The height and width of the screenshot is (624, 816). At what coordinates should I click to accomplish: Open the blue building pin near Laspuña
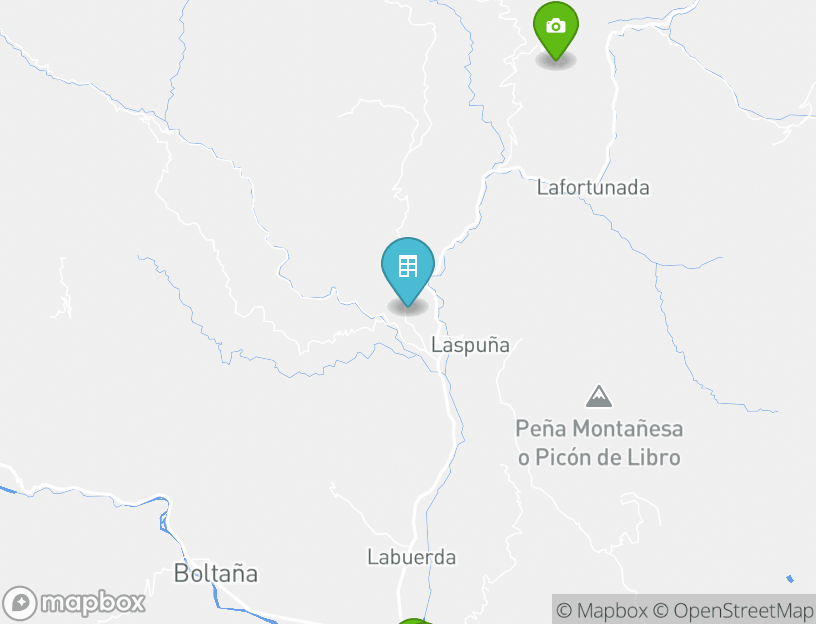[x=408, y=267]
